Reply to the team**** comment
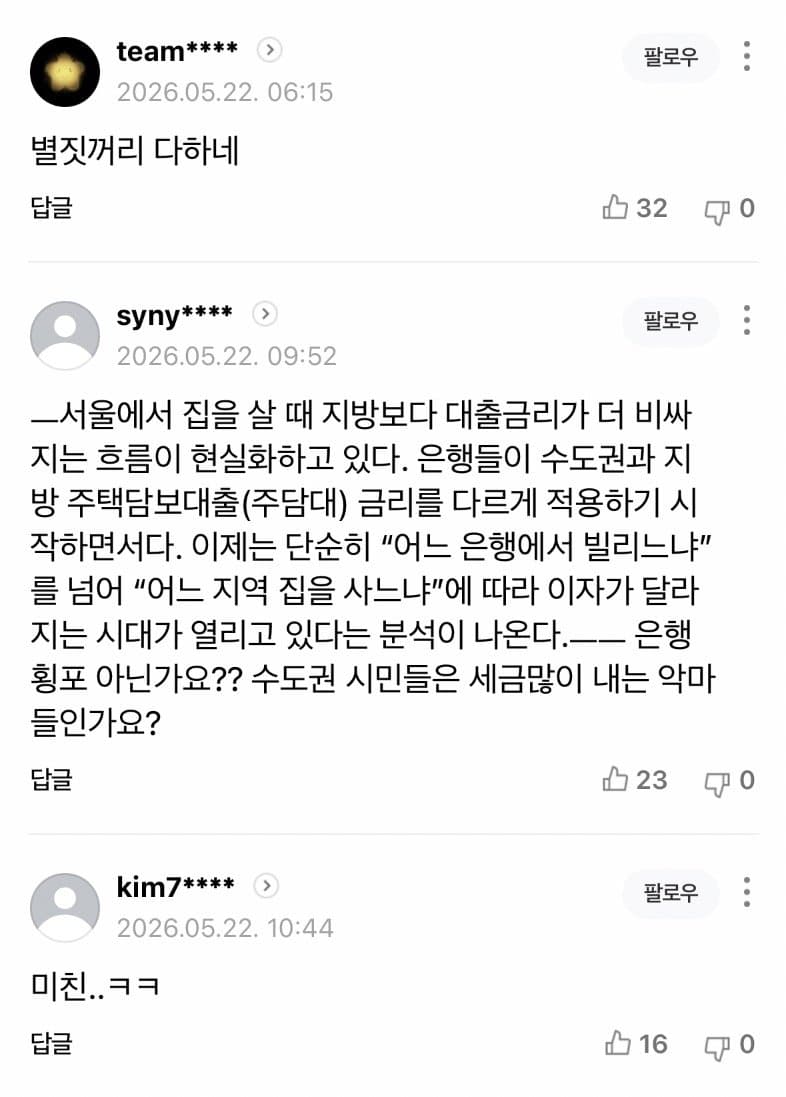The image size is (786, 1097). tap(51, 207)
